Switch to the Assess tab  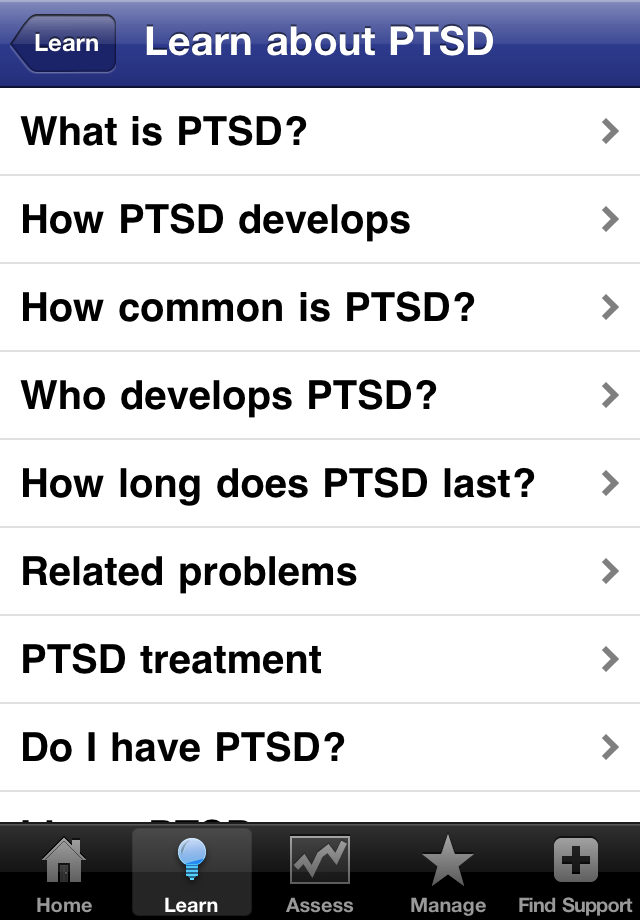[319, 874]
